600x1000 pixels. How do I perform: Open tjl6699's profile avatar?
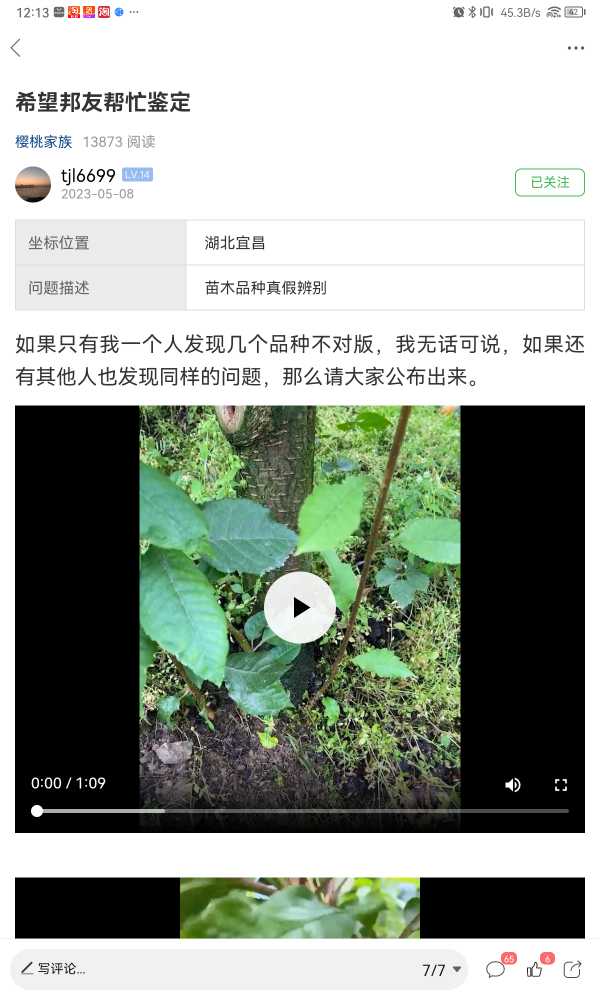tap(33, 184)
